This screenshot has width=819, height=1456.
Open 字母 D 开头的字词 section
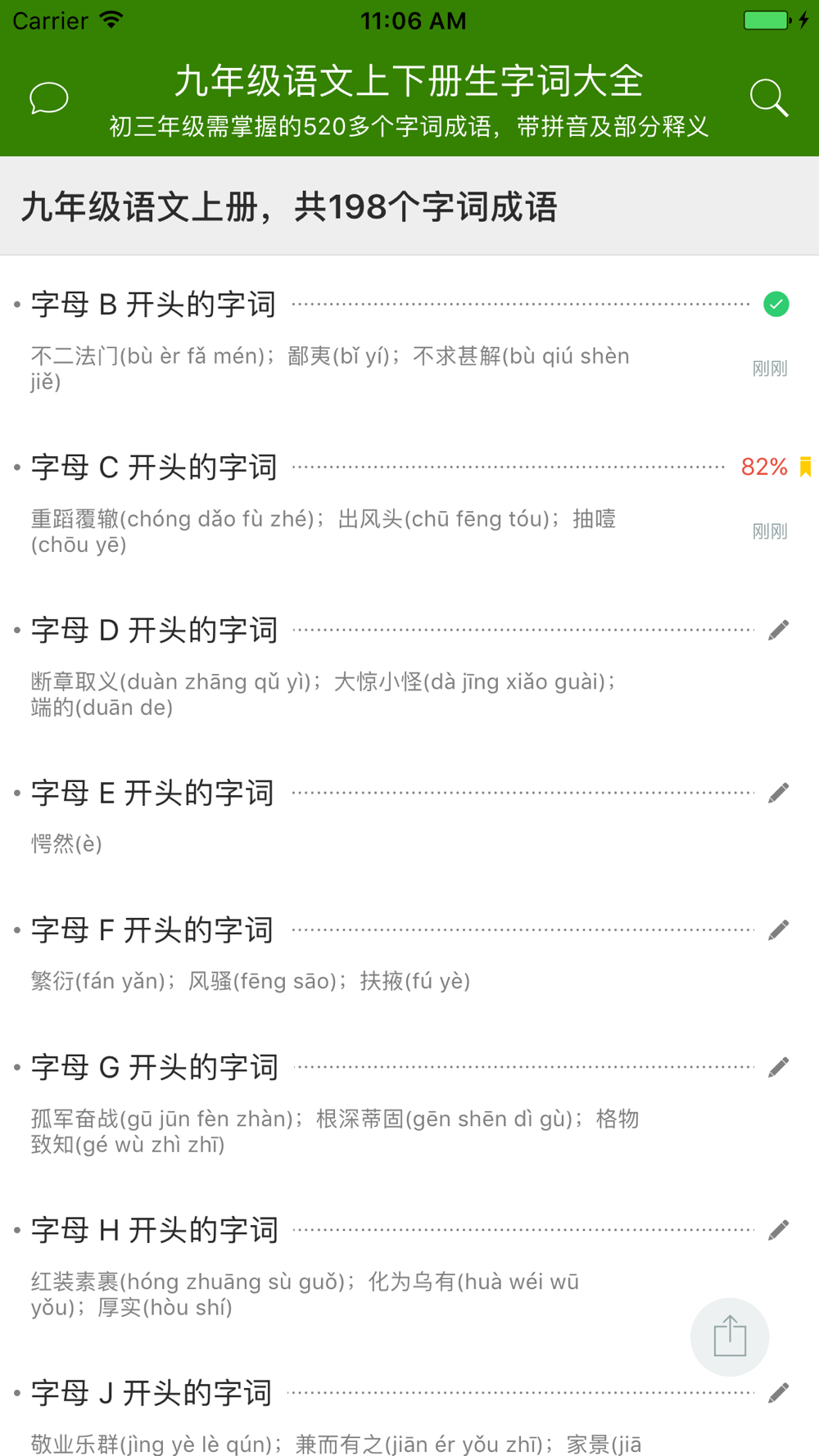[x=155, y=631]
